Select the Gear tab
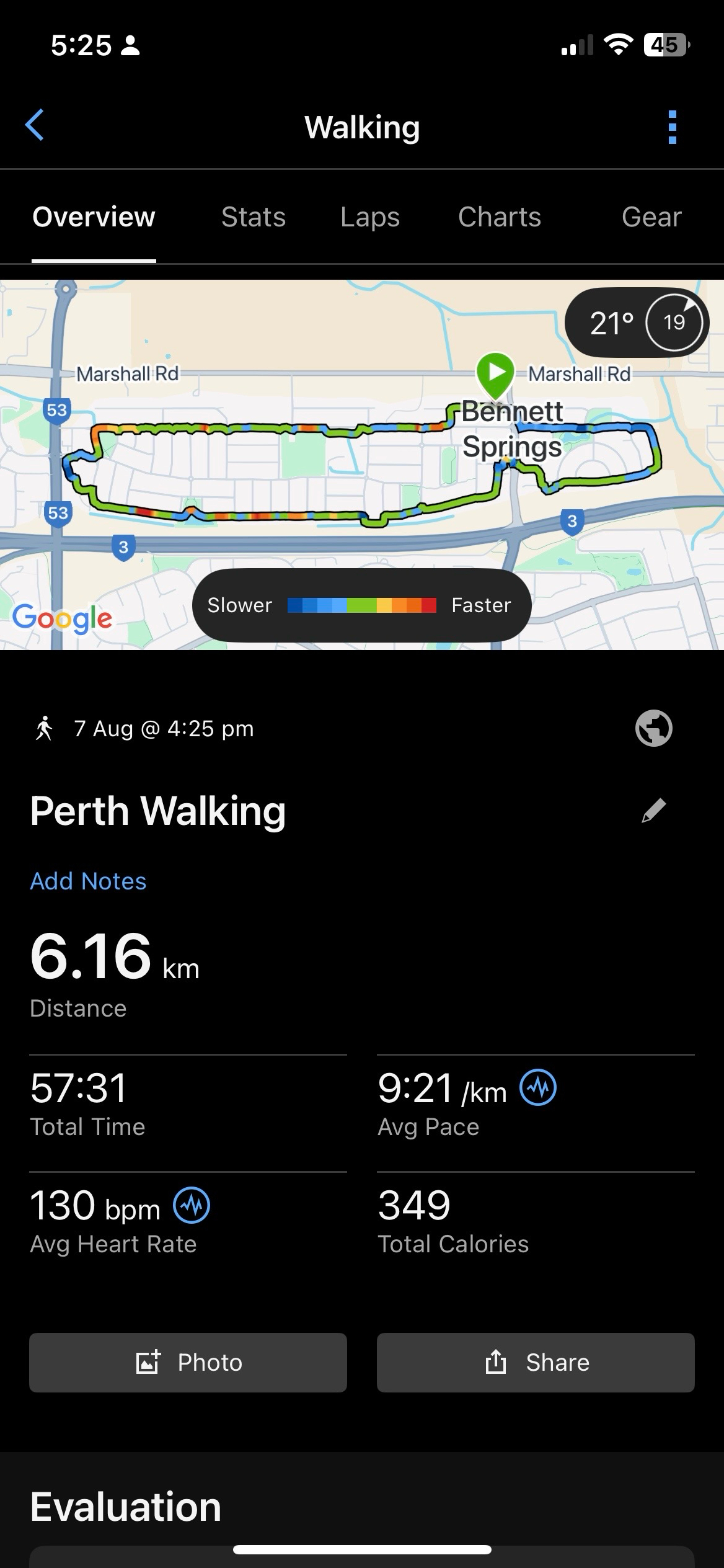This screenshot has height=1568, width=724. pyautogui.click(x=651, y=217)
